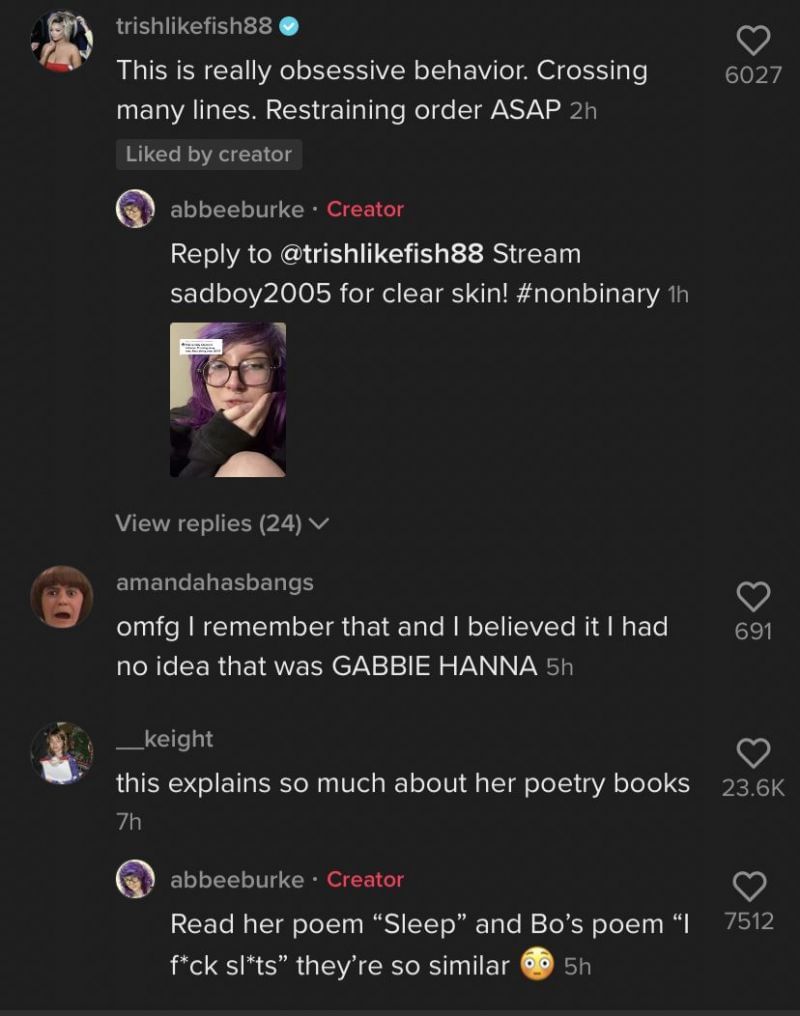Open amandahasbangs' profile avatar
Viewport: 800px width, 1016px height.
[x=62, y=597]
